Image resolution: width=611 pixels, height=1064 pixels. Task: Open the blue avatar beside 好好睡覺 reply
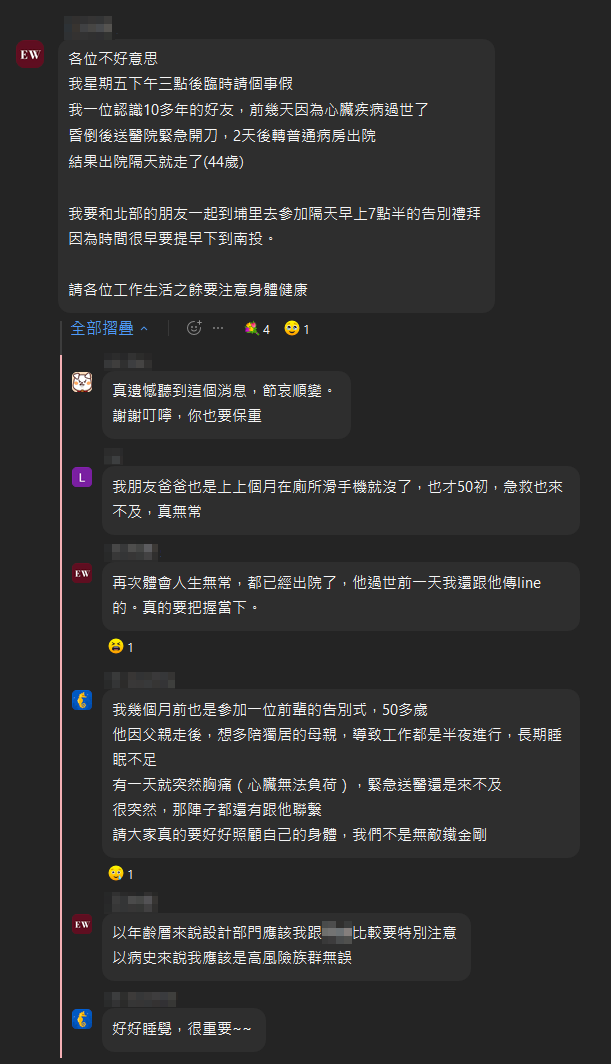(82, 1019)
